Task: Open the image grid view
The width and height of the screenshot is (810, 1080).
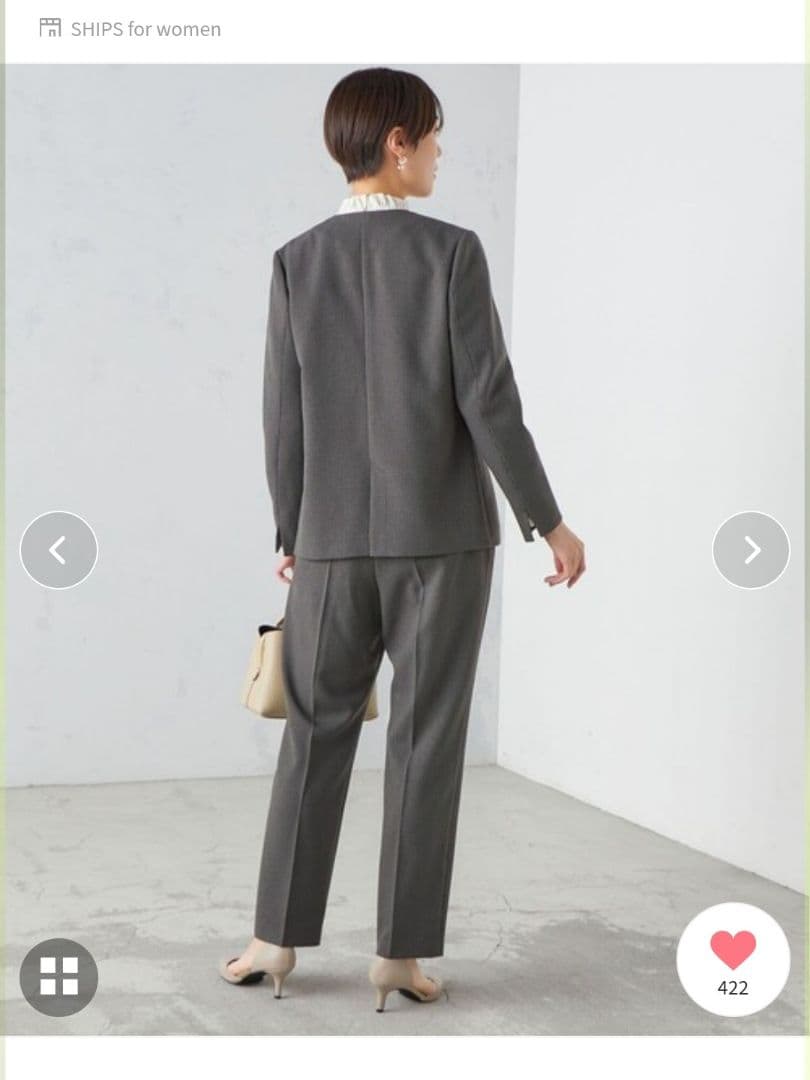Action: [59, 977]
